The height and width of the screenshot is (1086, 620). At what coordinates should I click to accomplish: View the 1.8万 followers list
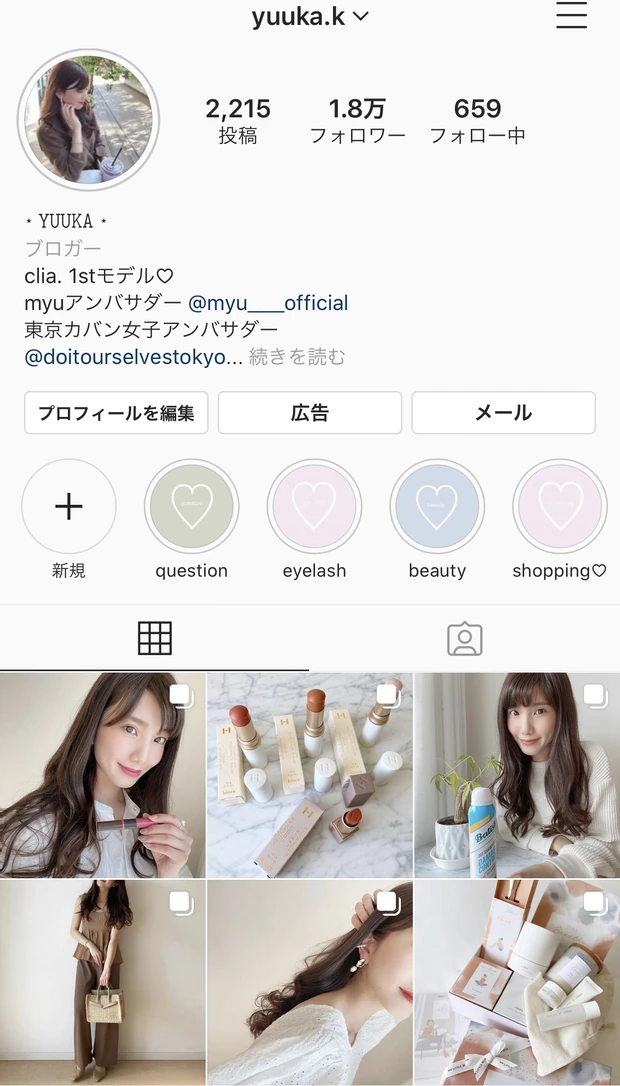[x=357, y=121]
